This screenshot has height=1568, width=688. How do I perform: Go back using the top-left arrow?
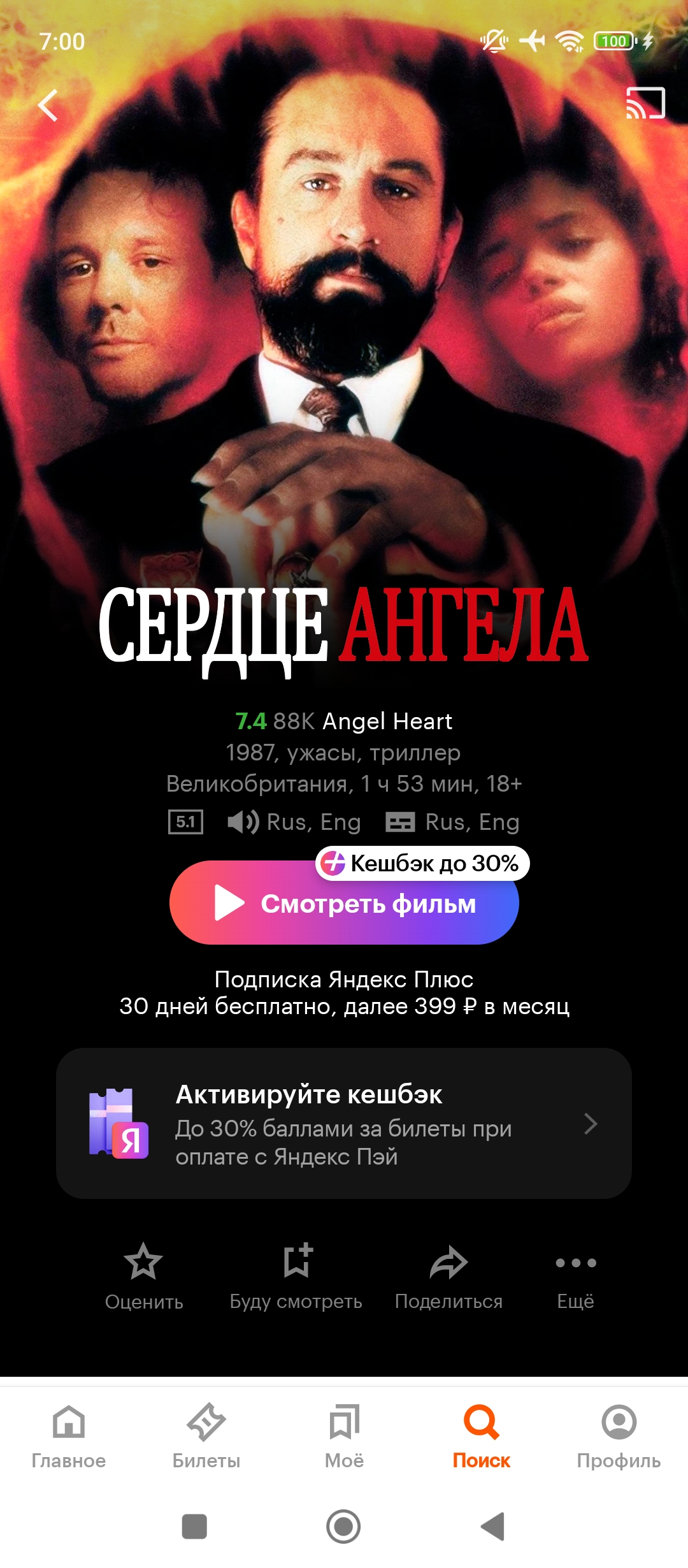coord(48,105)
